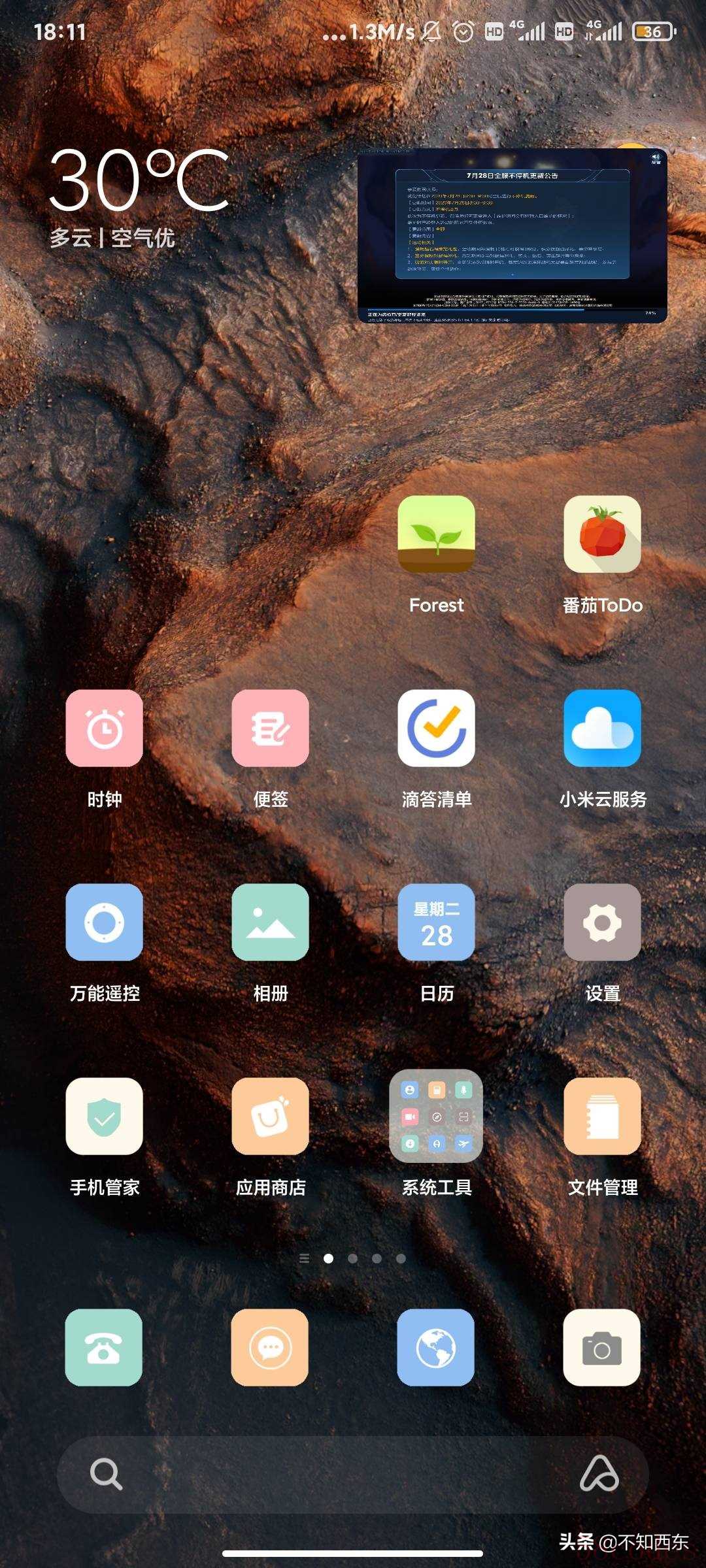Image resolution: width=706 pixels, height=1568 pixels.
Task: Launch 手机管家 security app
Action: pos(105,1116)
